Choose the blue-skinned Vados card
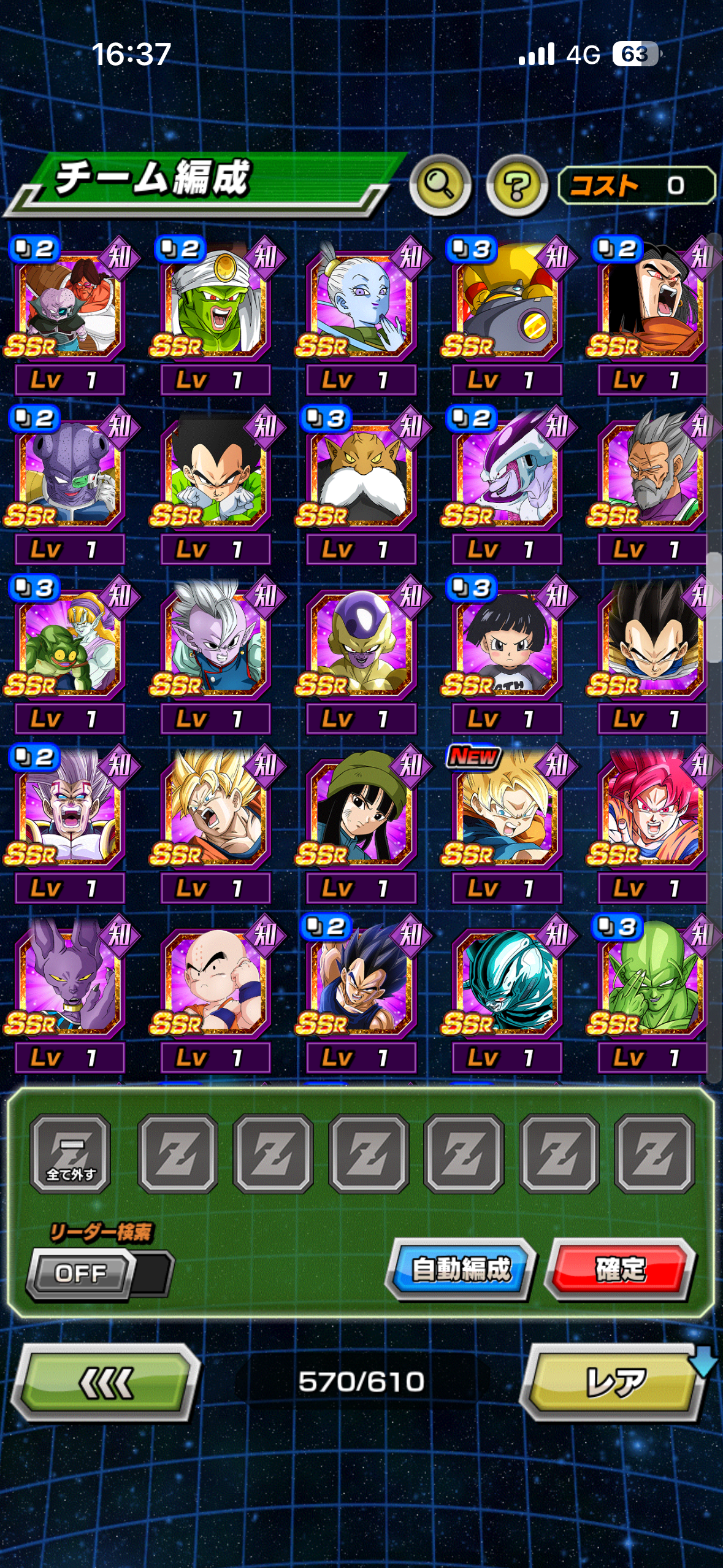723x1568 pixels. tap(359, 302)
